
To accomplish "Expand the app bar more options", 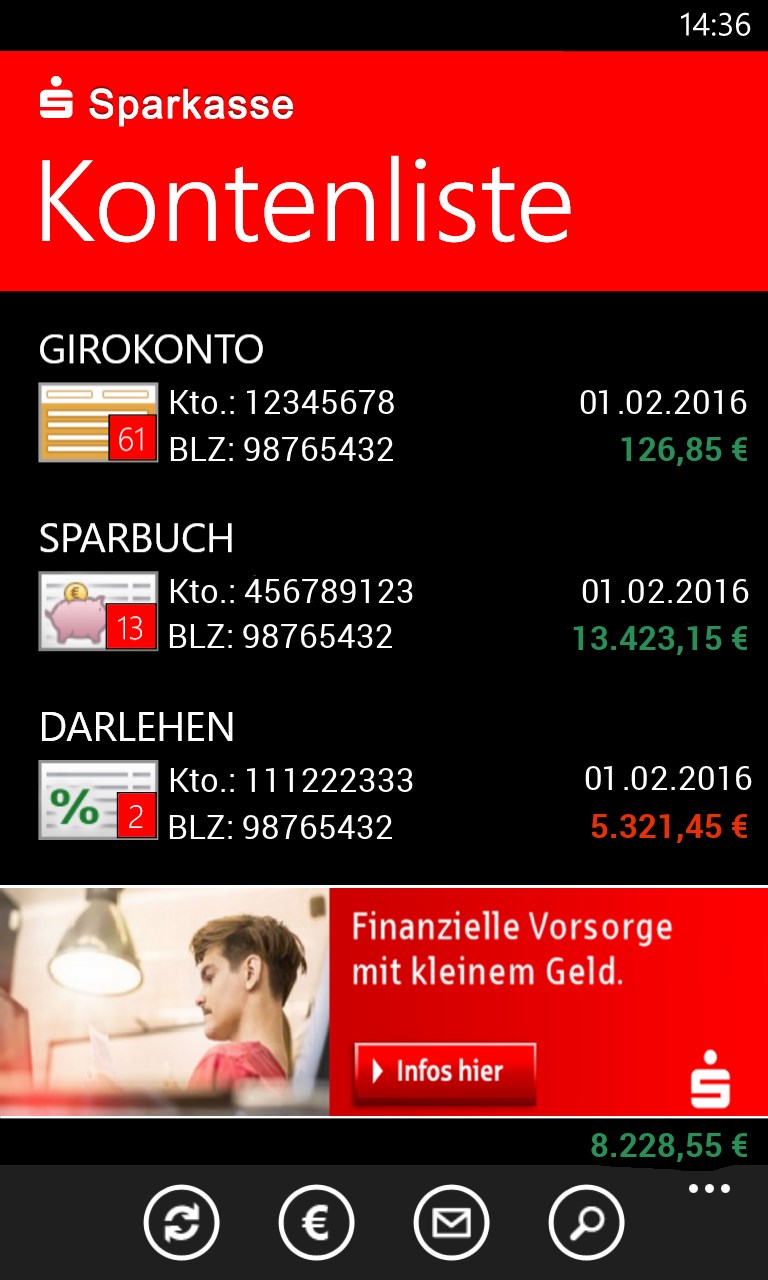I will tap(710, 1189).
